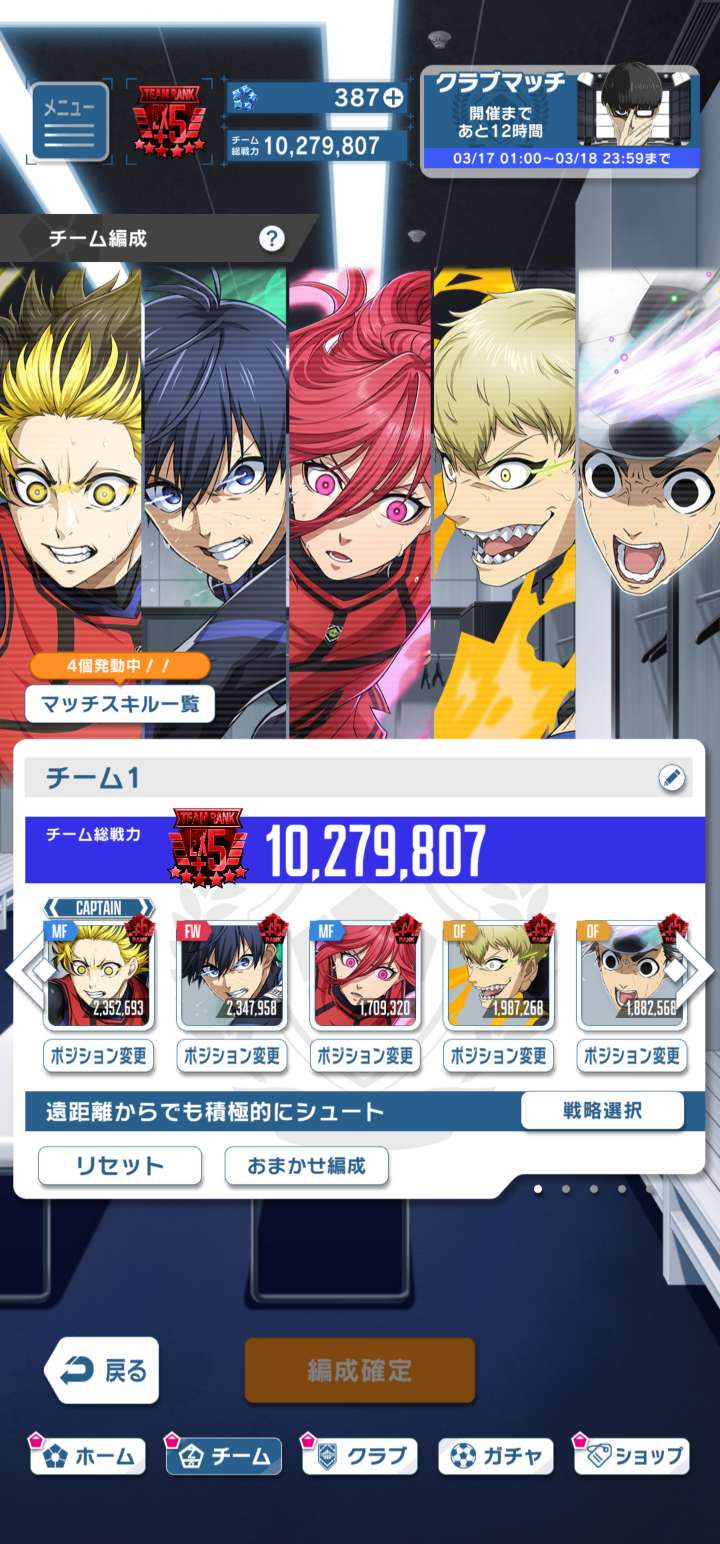Go to the ショップ tab
720x1544 pixels.
tap(632, 1457)
